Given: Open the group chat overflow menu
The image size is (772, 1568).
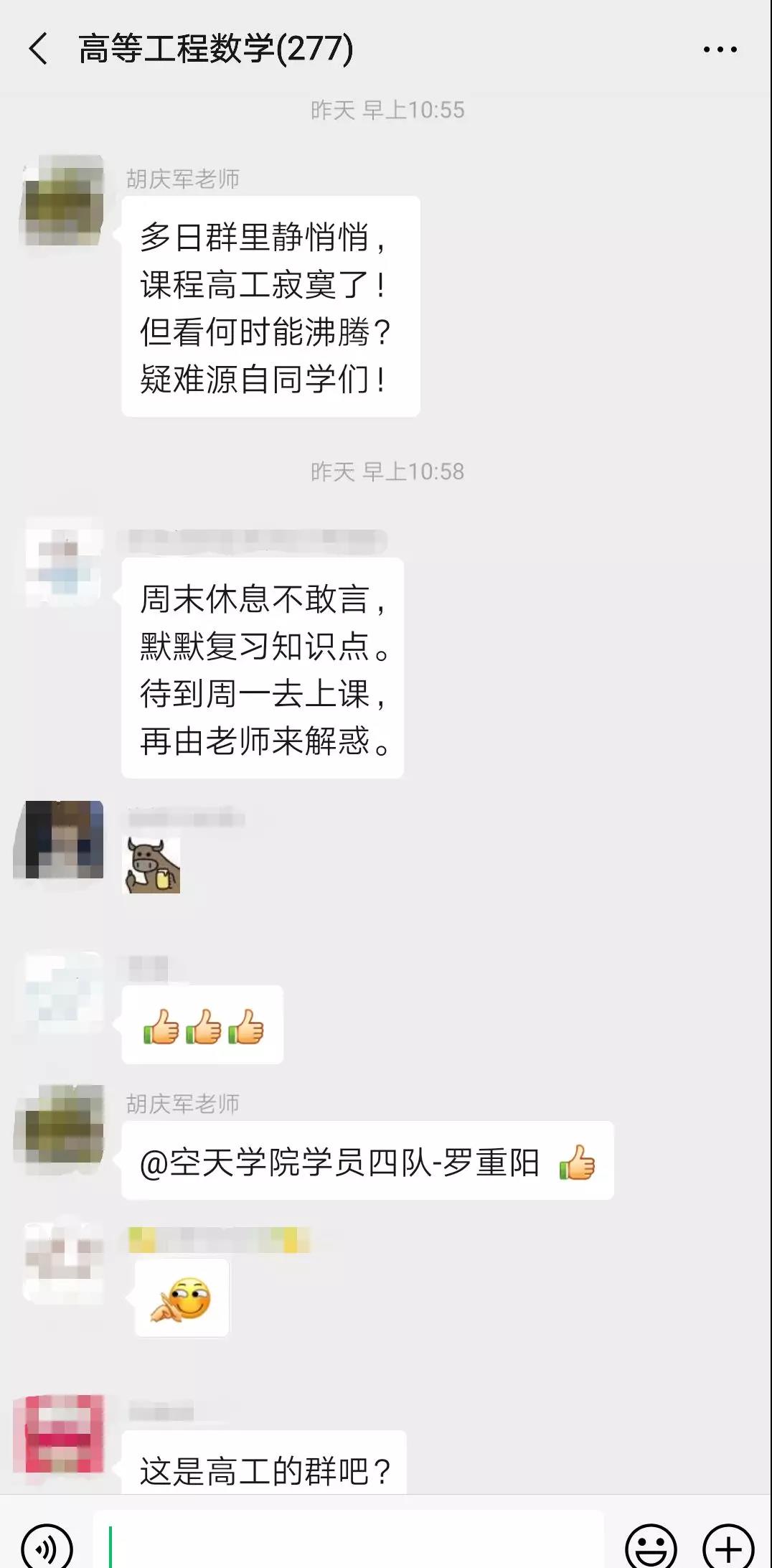Looking at the screenshot, I should 720,50.
